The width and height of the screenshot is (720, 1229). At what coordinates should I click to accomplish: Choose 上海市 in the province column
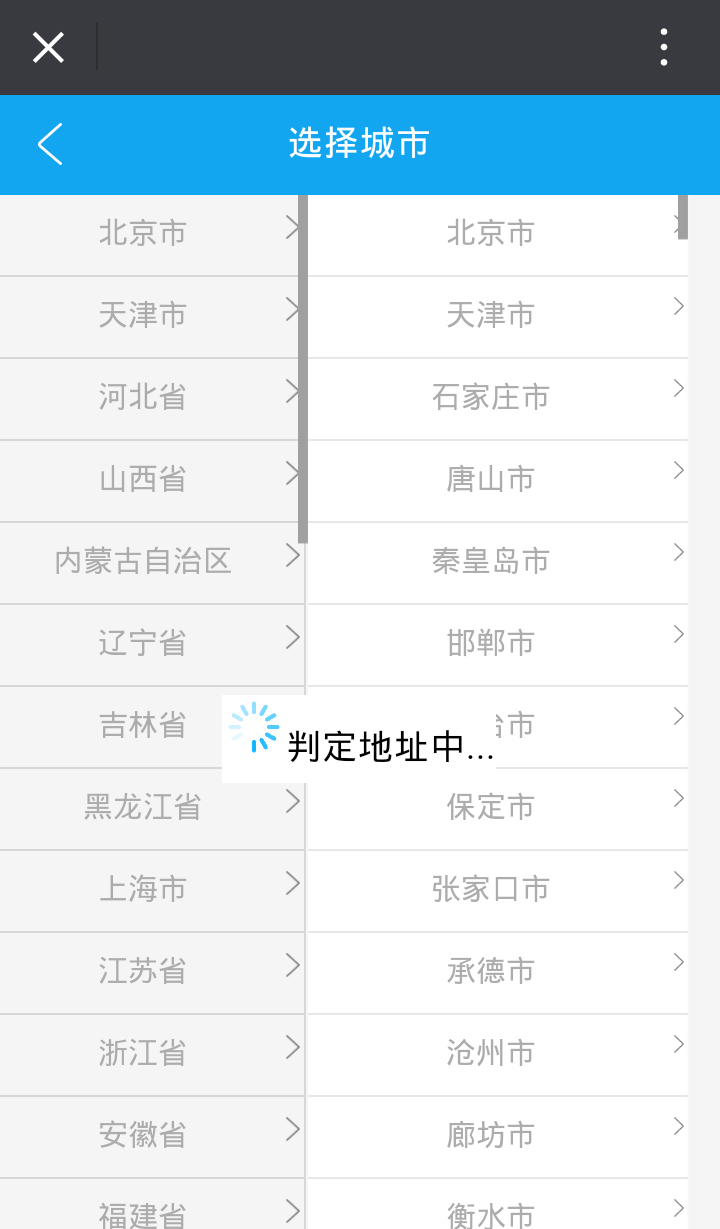point(152,890)
